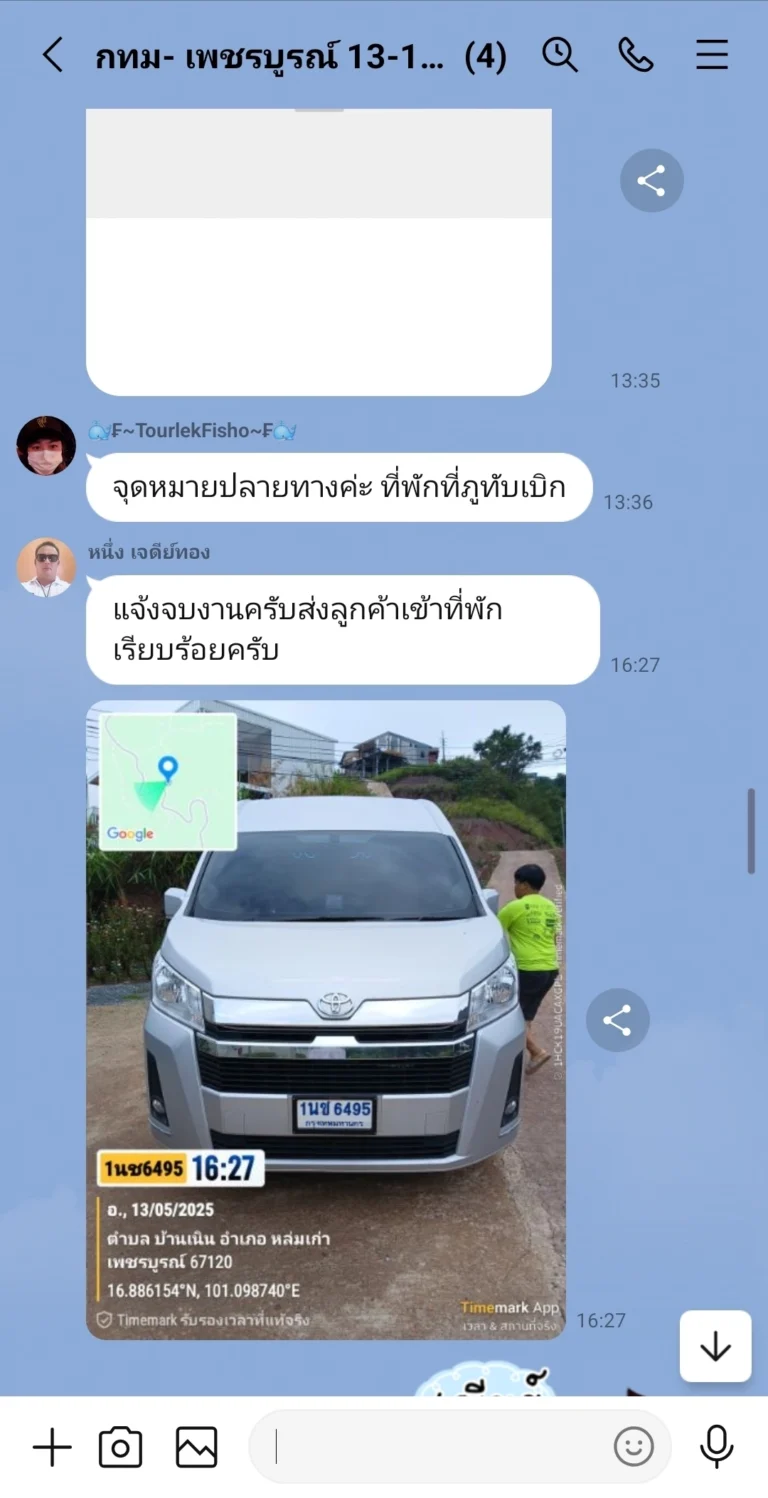Jump to the newest messages with the down arrow
Viewport: 768px width, 1498px height.
714,1347
